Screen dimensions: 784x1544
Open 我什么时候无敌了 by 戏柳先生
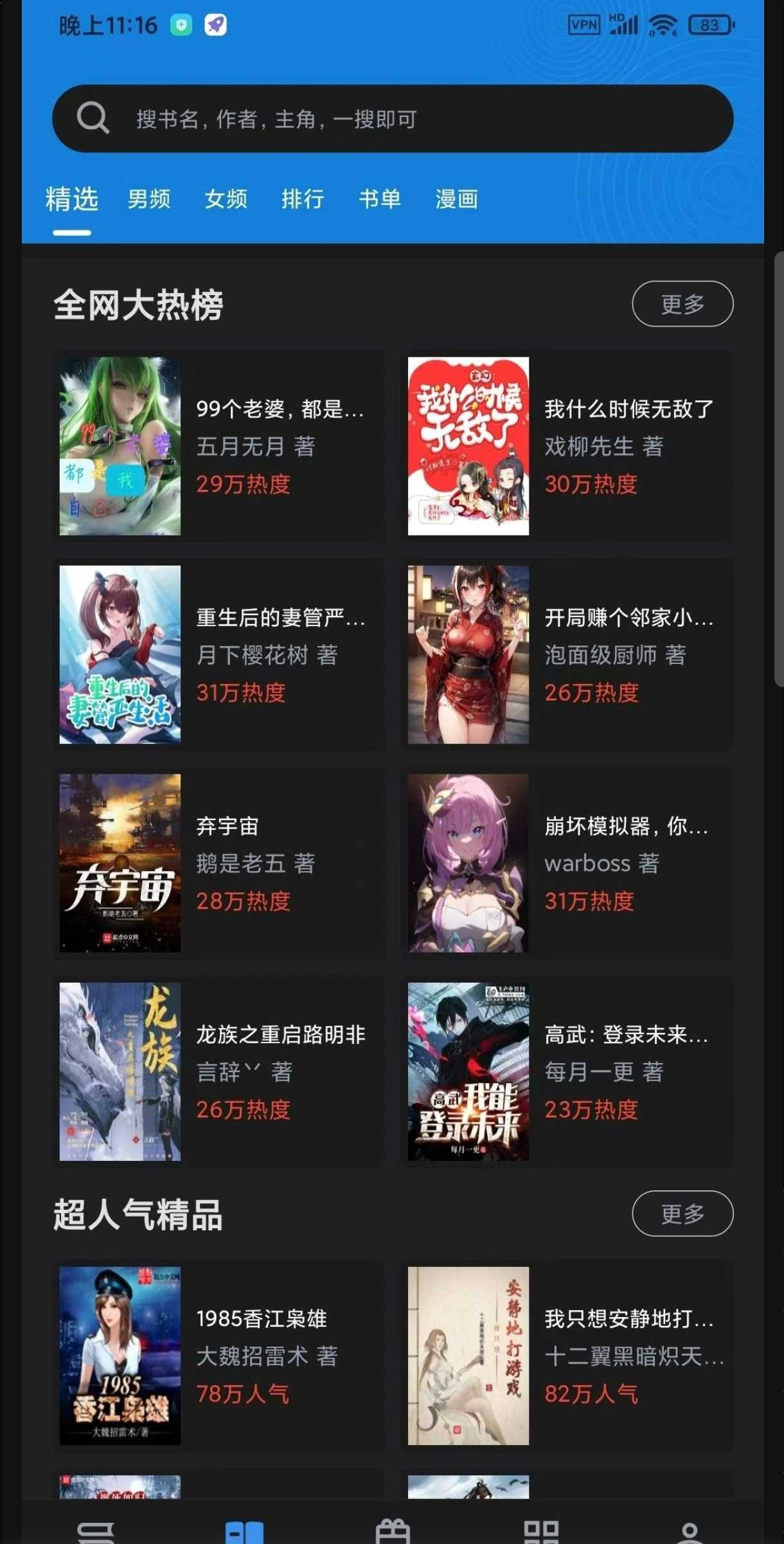pyautogui.click(x=567, y=446)
